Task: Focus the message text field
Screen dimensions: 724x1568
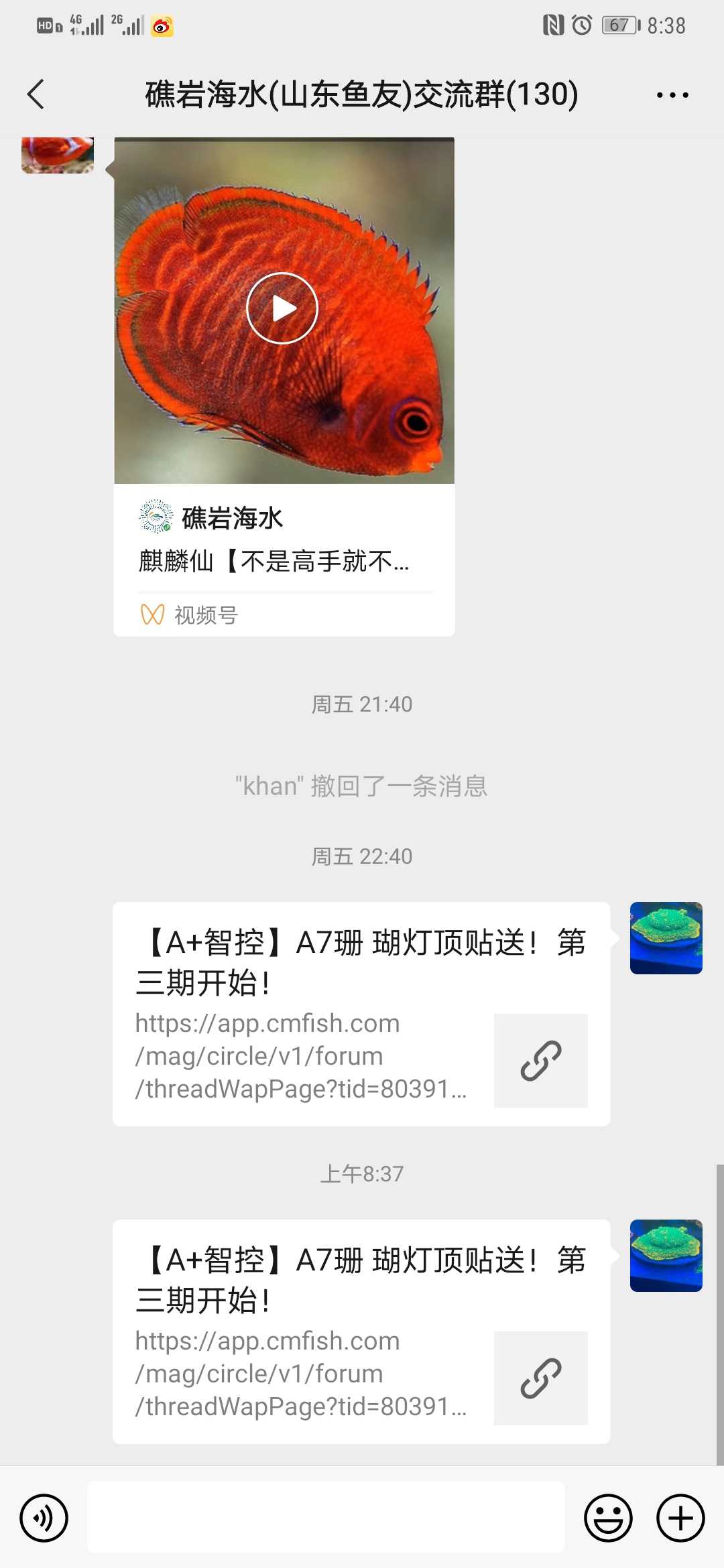Action: [x=326, y=1518]
